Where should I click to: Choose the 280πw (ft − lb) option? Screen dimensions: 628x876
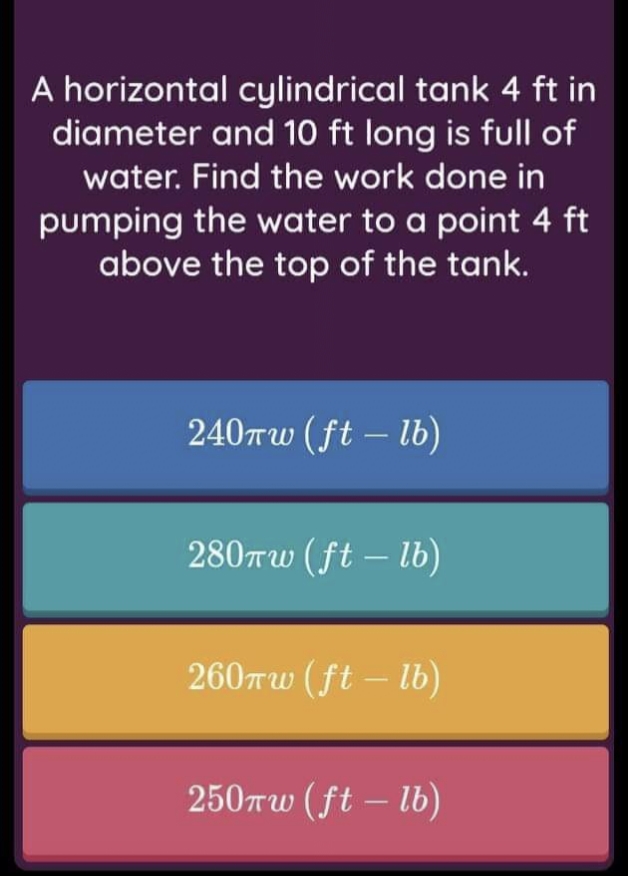coord(315,556)
